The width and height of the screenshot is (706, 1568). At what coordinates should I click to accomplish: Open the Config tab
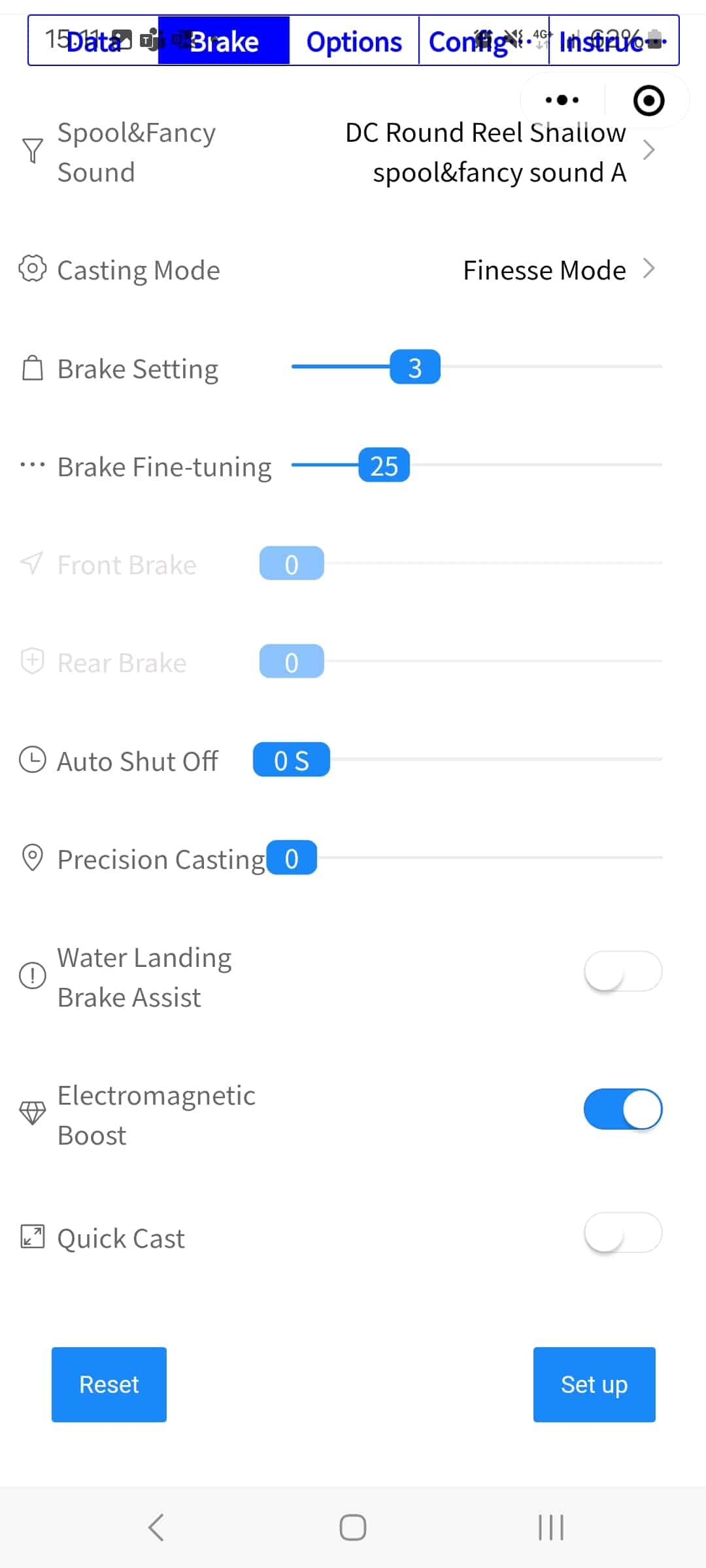tap(484, 41)
